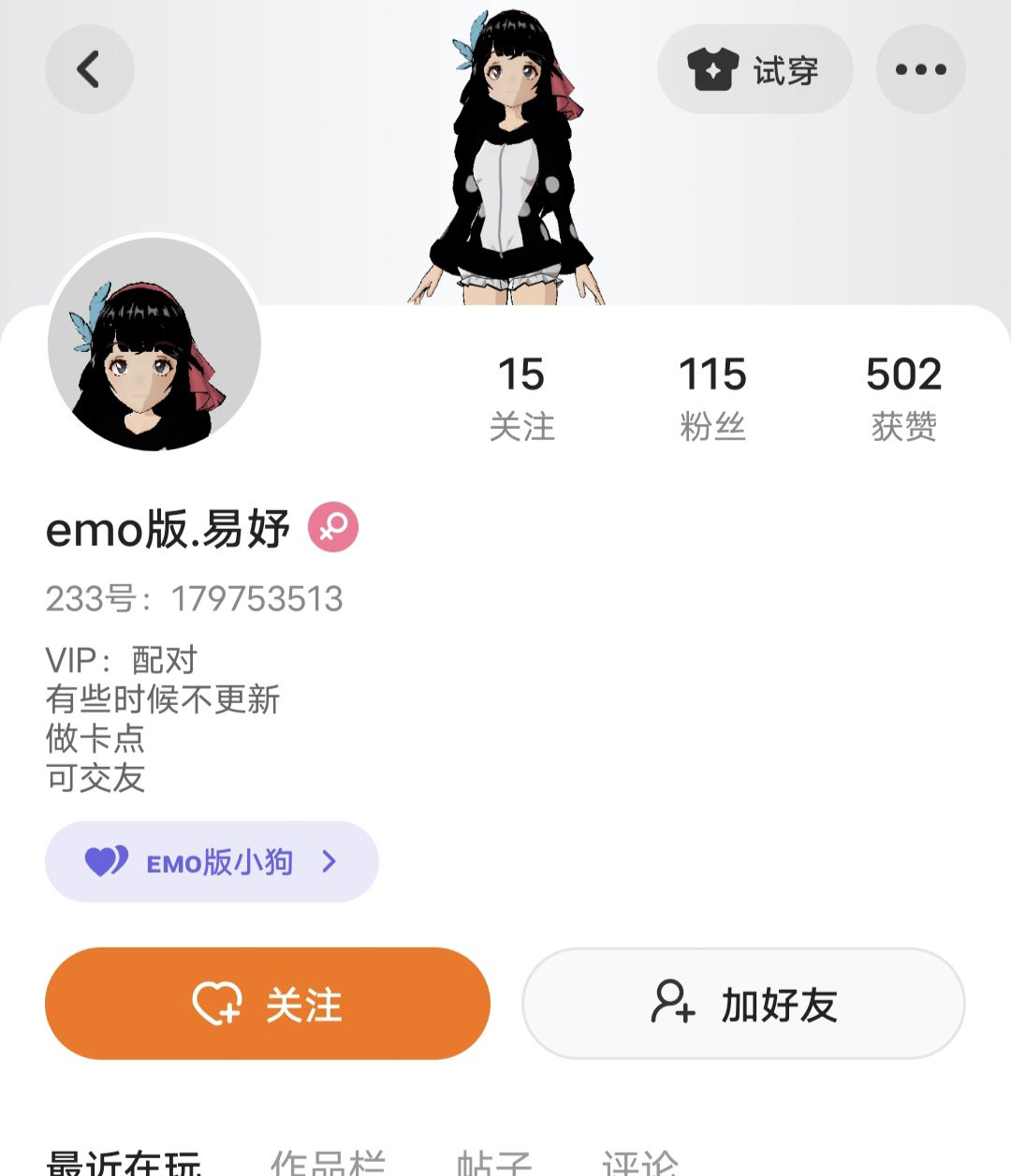Go back using the top-left arrow
This screenshot has height=1176, width=1011.
[89, 69]
